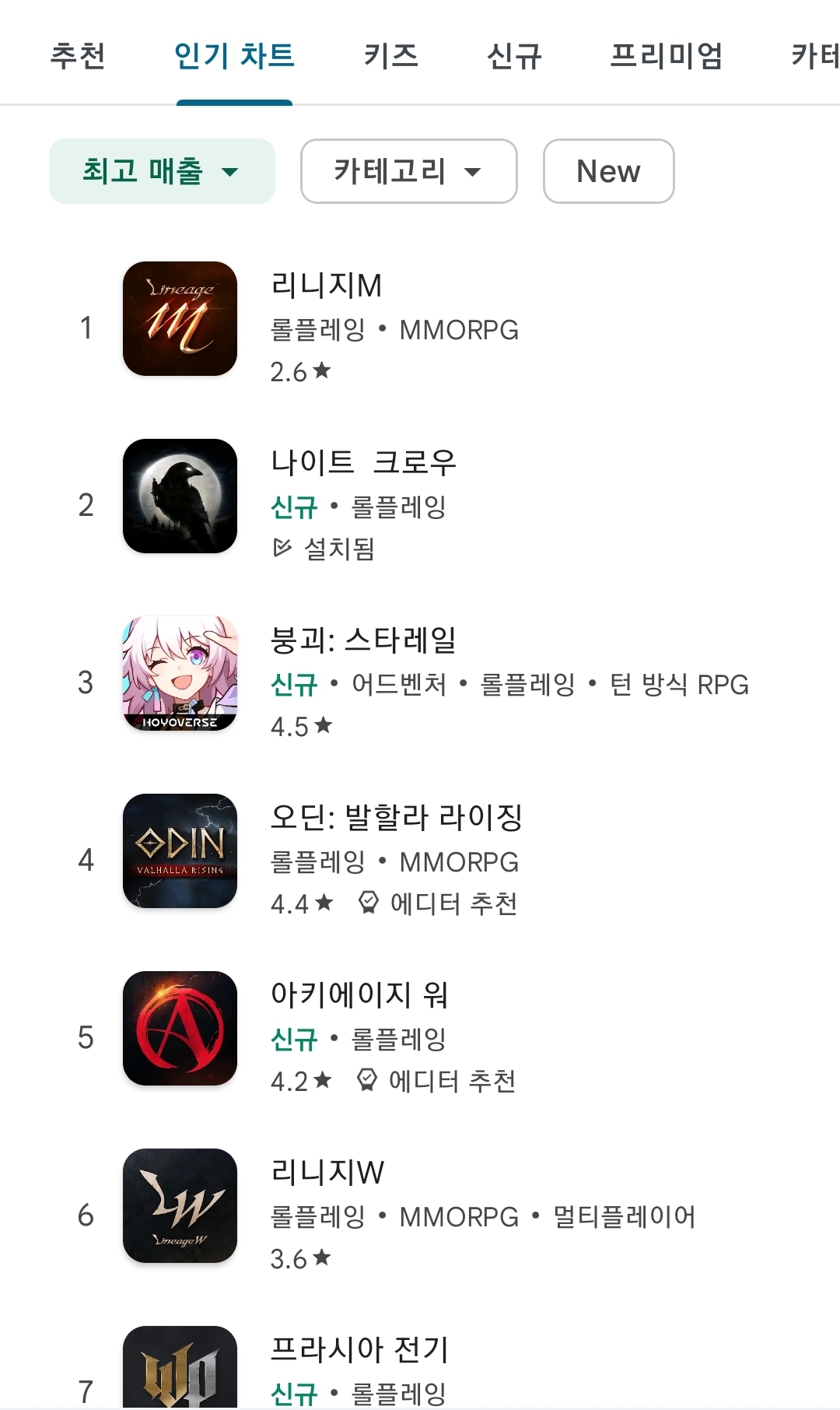Go to the 프리미엄 tab

666,56
